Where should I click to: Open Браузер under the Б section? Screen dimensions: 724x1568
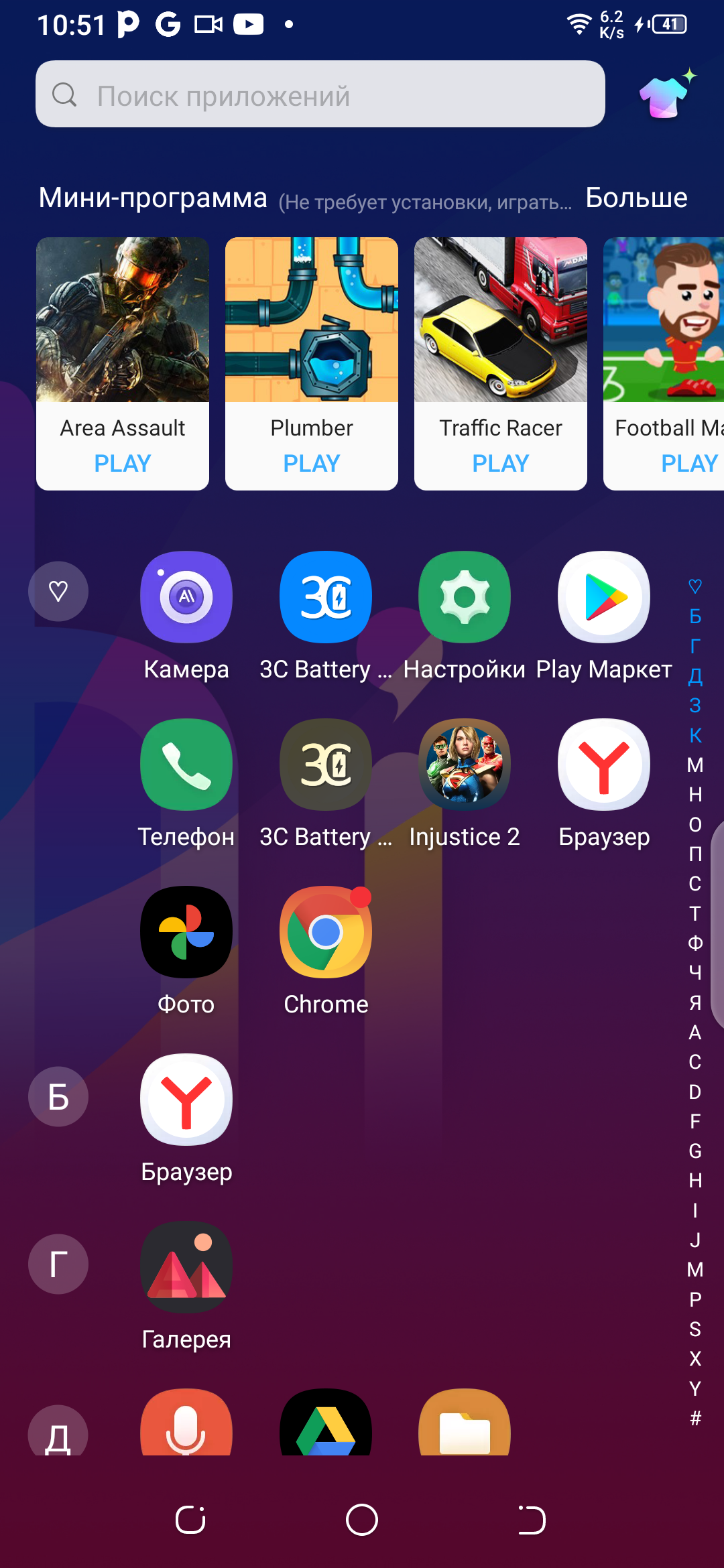[186, 1100]
